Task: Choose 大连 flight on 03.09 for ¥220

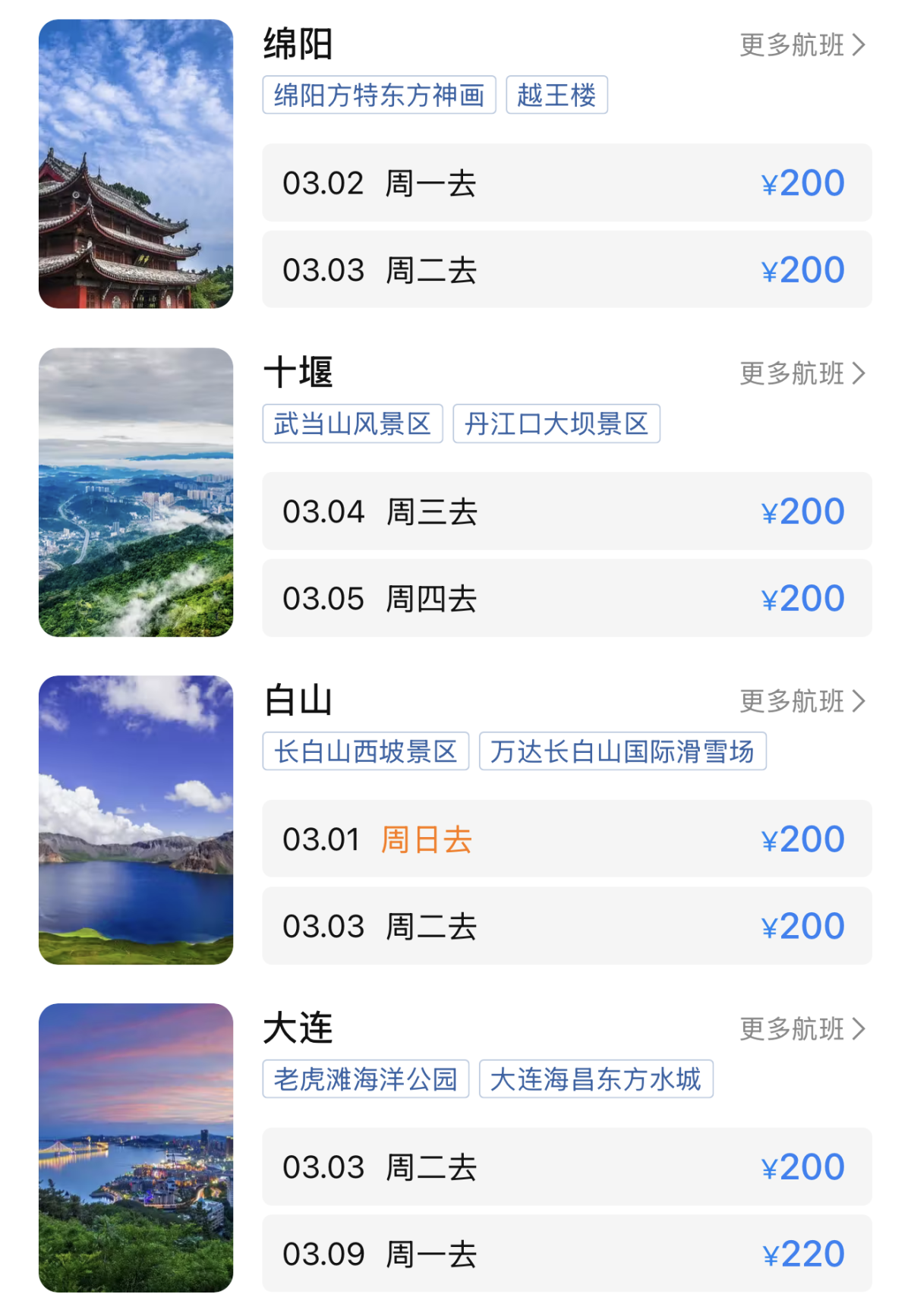Action: [566, 1254]
